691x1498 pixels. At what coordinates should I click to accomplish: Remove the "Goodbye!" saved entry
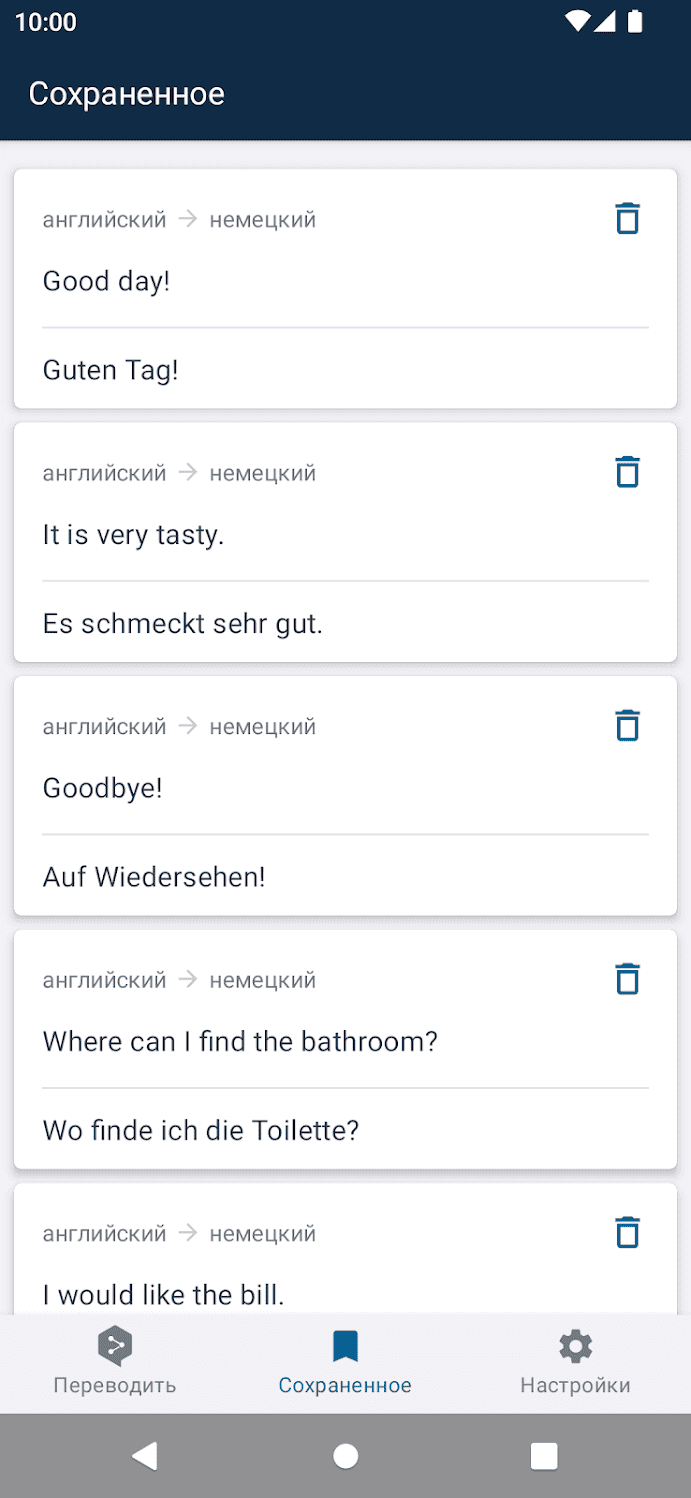[627, 725]
